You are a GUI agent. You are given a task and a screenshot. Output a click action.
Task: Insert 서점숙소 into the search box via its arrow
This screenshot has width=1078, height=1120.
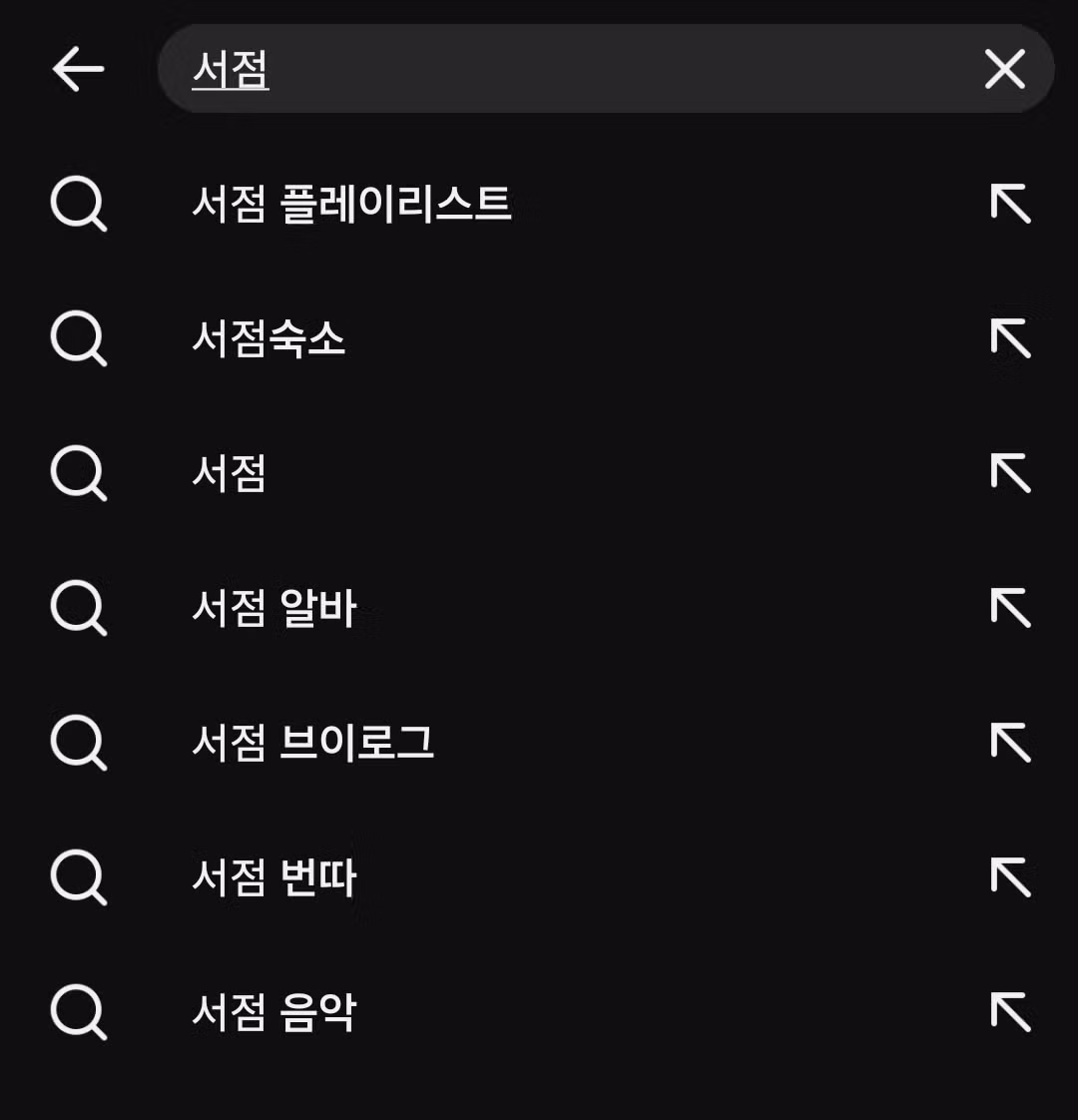[x=1011, y=339]
